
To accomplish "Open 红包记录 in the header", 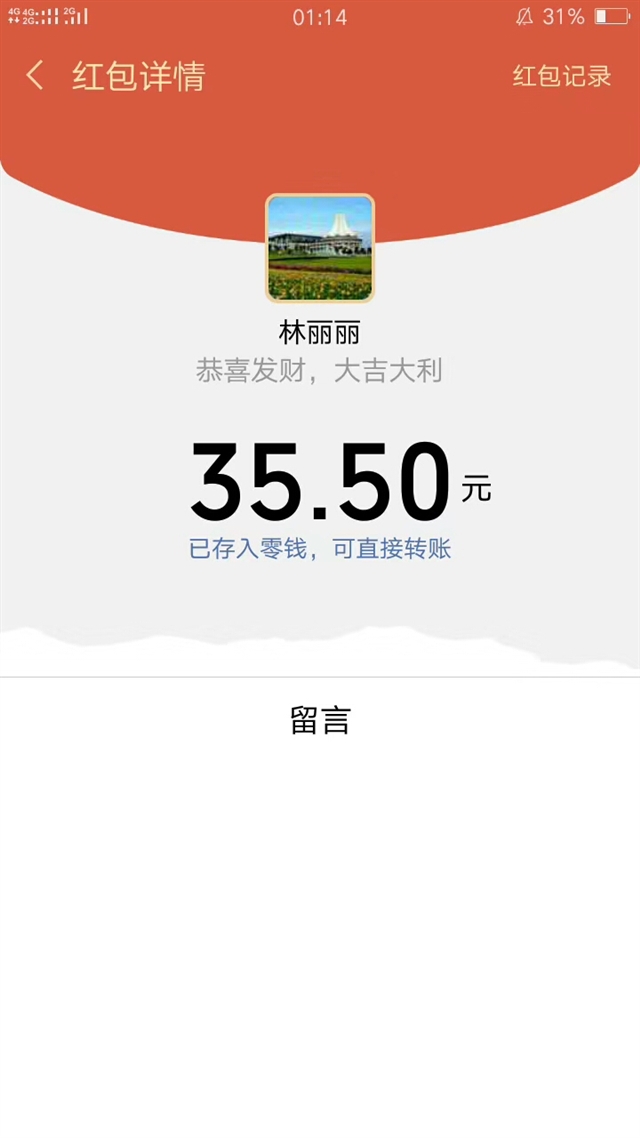I will 562,76.
